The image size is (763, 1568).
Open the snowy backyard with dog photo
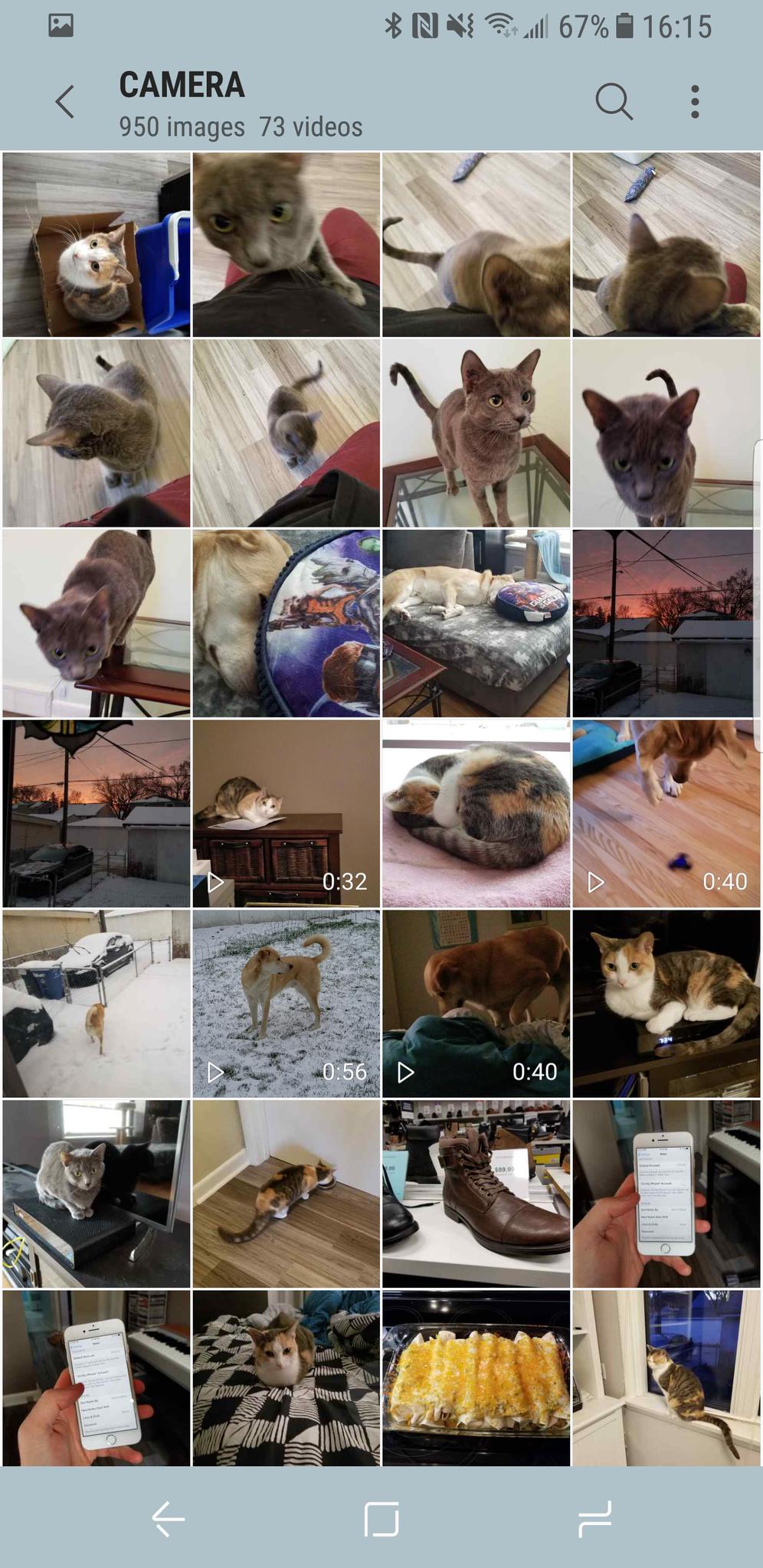[x=96, y=1003]
